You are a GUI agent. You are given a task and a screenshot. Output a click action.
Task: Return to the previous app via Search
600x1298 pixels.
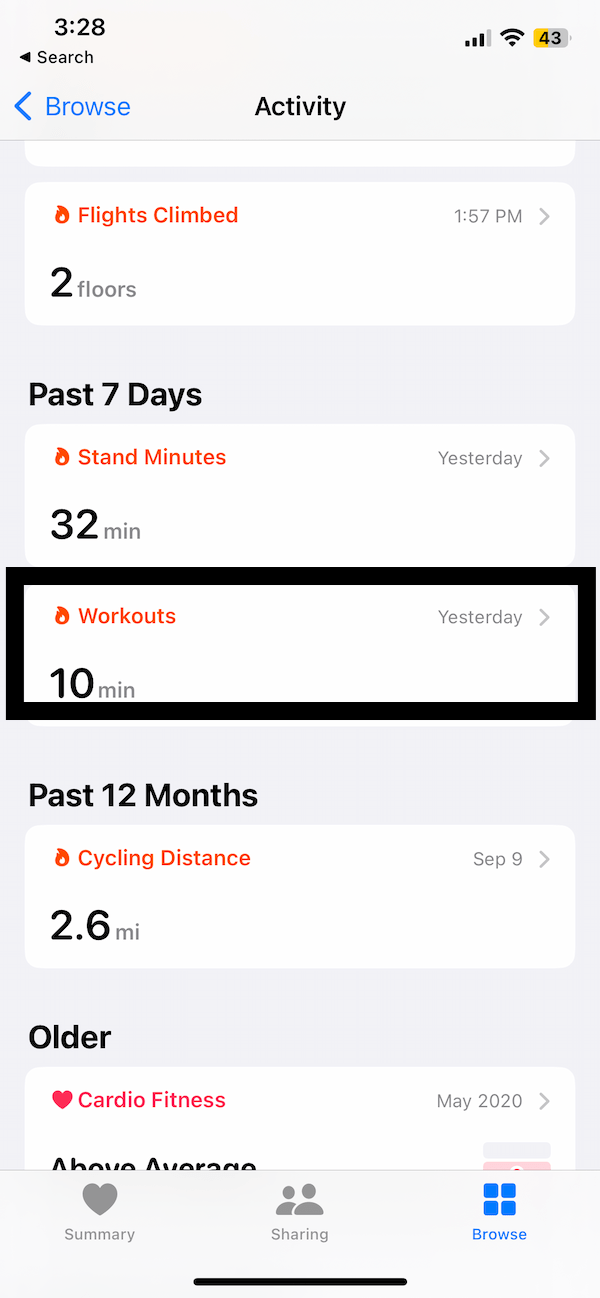(56, 58)
